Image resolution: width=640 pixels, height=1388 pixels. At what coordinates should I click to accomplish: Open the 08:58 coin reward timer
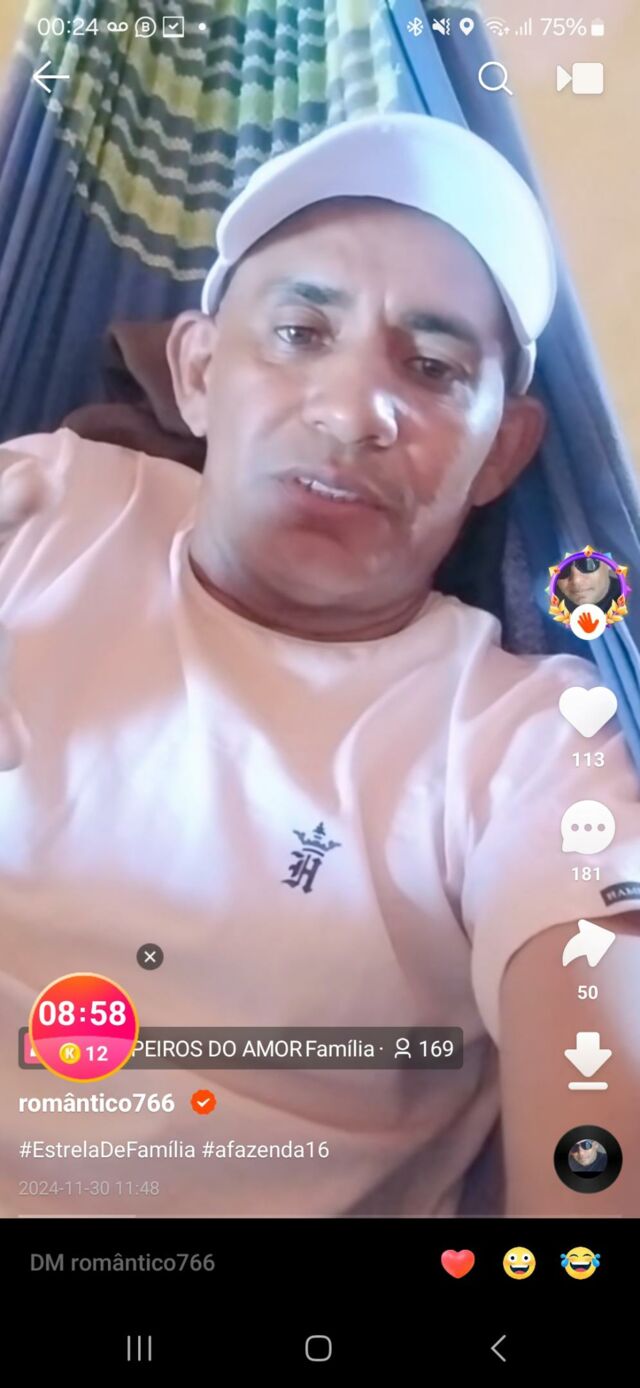click(83, 1027)
